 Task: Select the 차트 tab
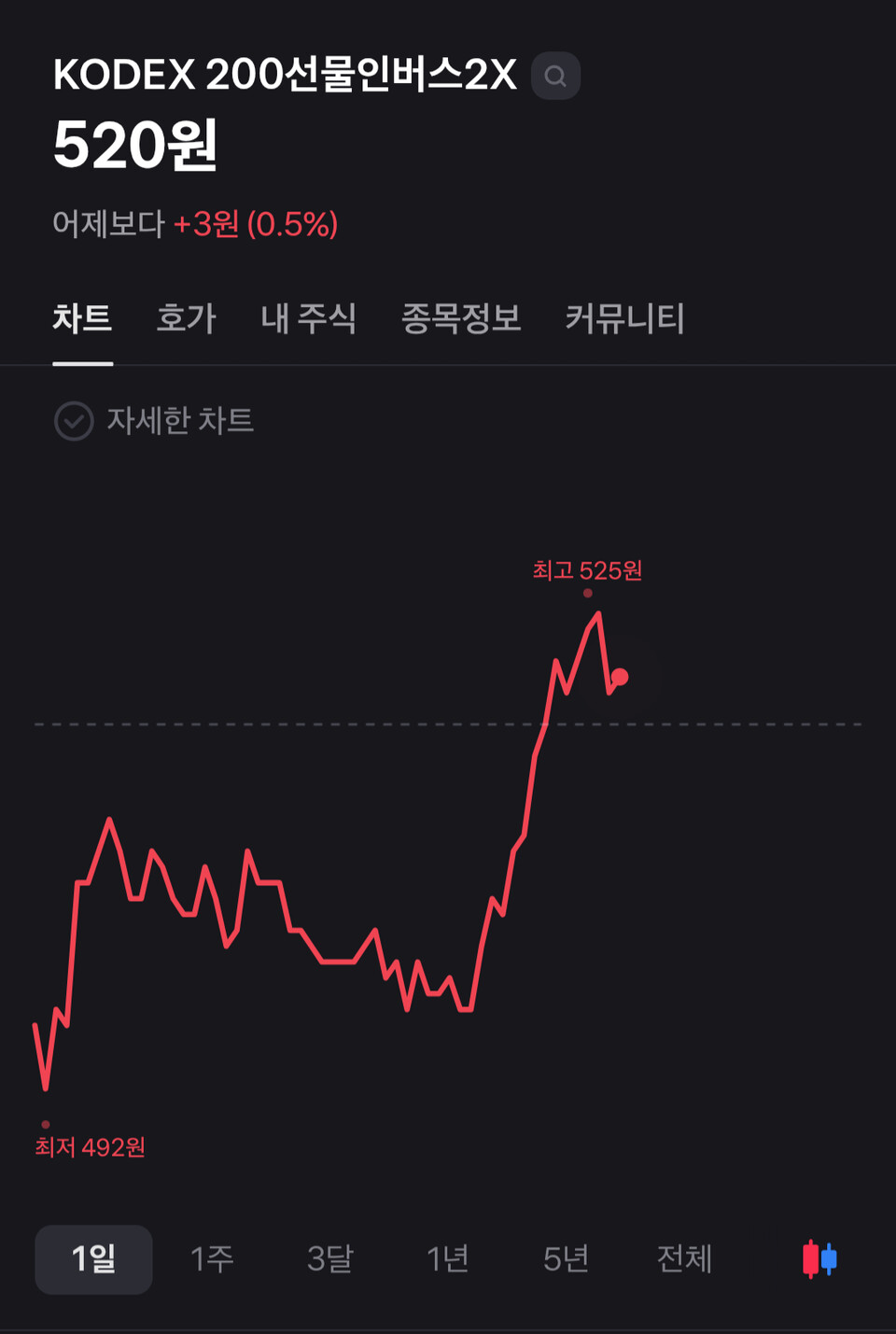coord(82,318)
